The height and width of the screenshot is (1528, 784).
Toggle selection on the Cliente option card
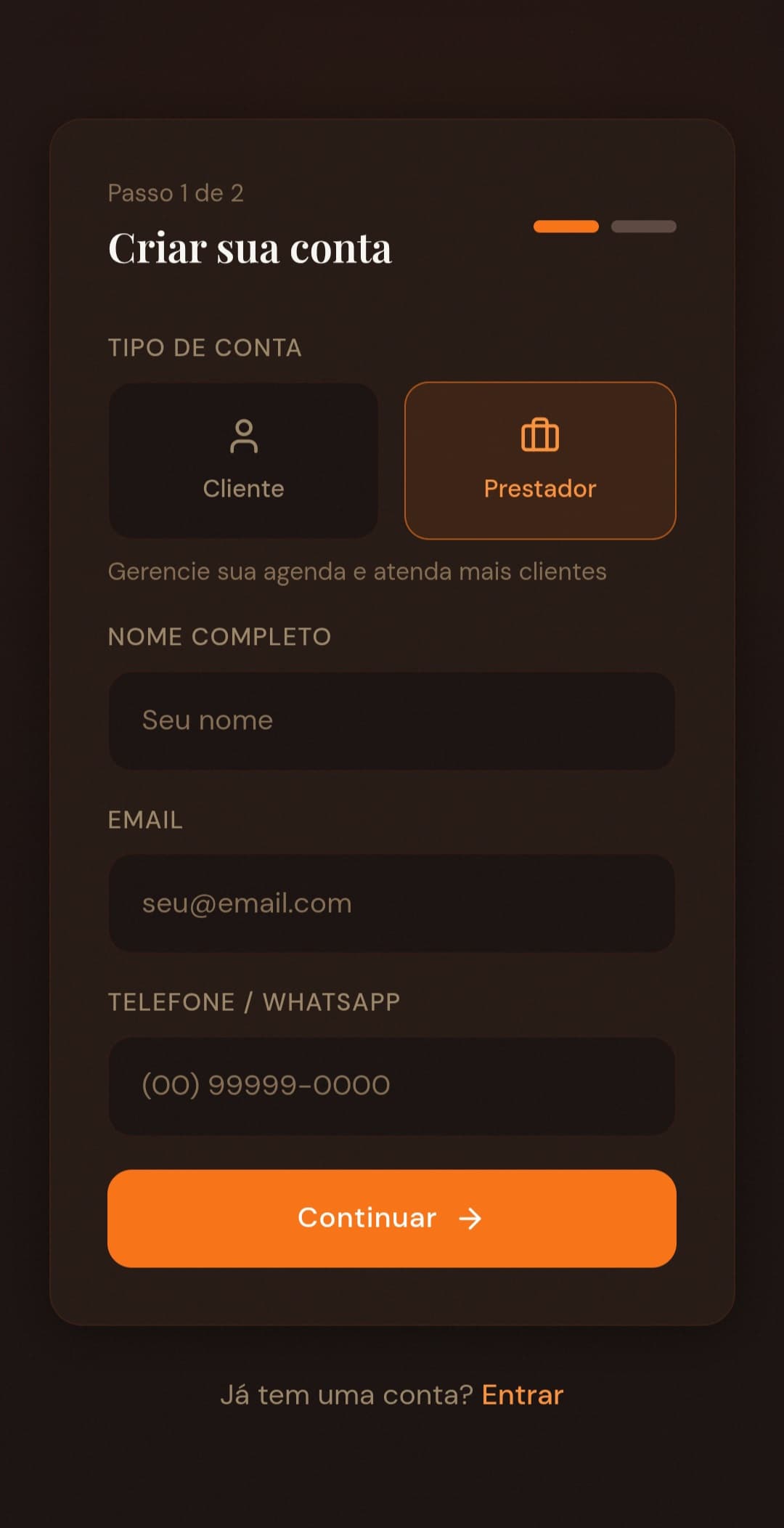[x=243, y=459]
